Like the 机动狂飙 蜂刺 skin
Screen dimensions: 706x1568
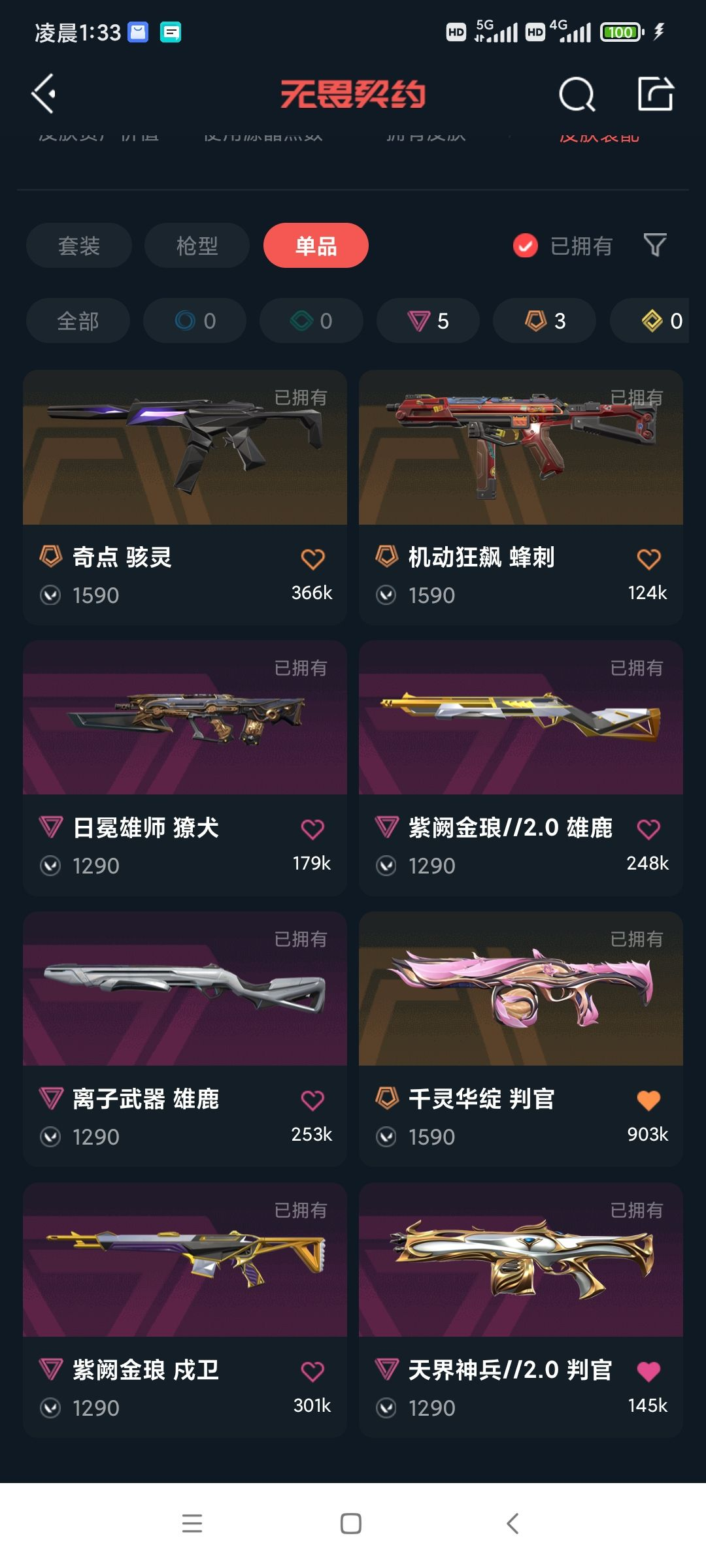click(648, 559)
